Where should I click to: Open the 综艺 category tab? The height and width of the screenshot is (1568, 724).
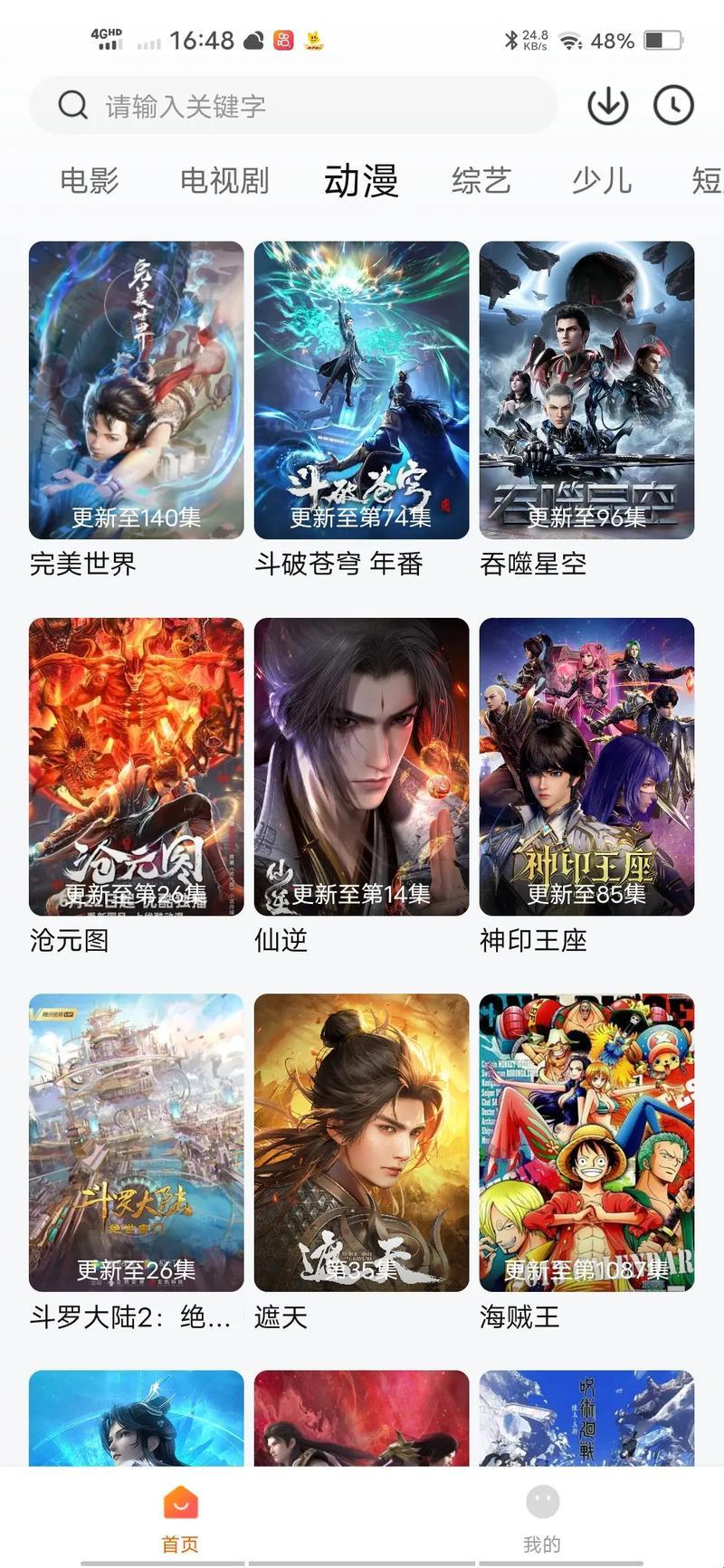point(481,180)
